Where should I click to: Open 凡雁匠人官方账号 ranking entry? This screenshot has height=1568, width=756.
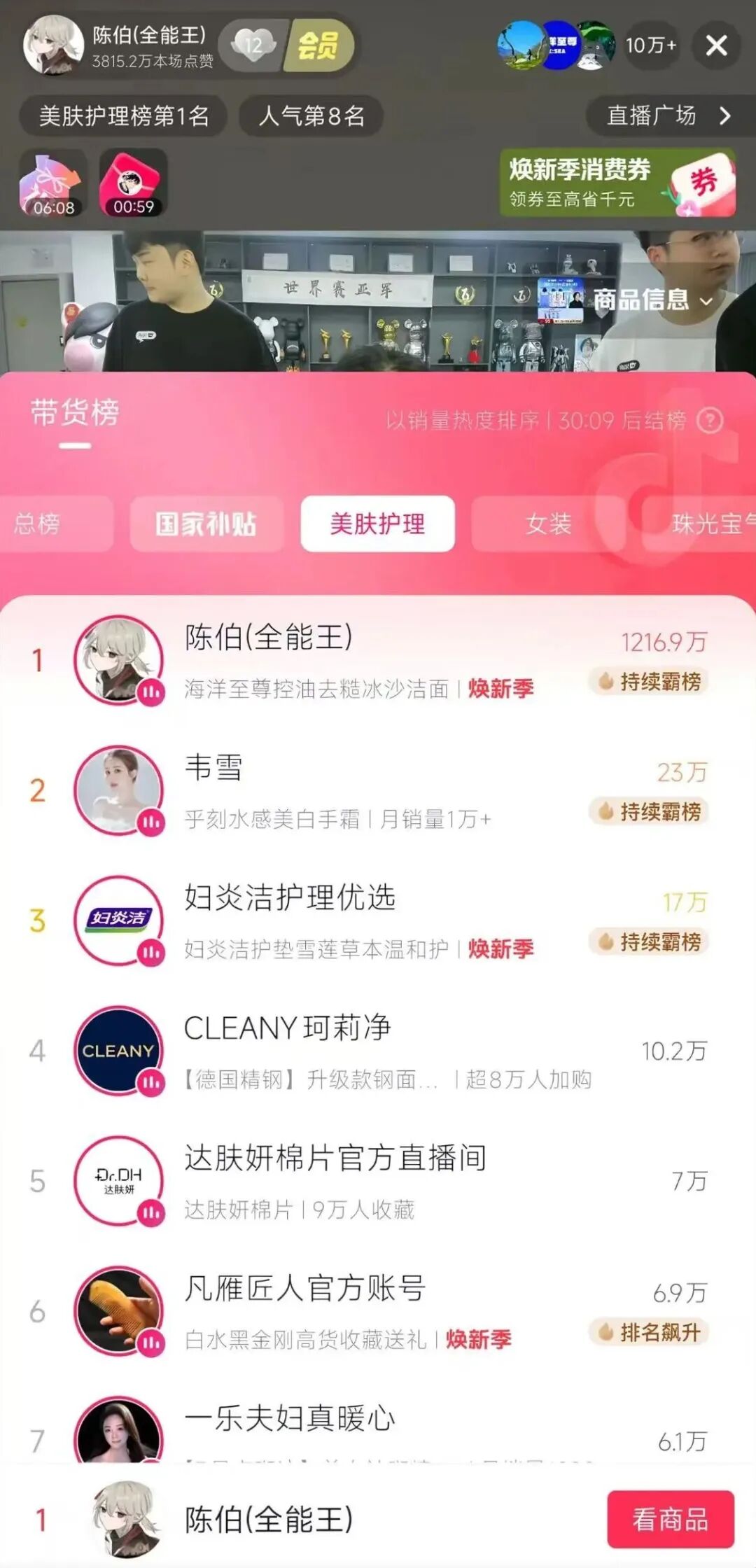click(378, 1312)
